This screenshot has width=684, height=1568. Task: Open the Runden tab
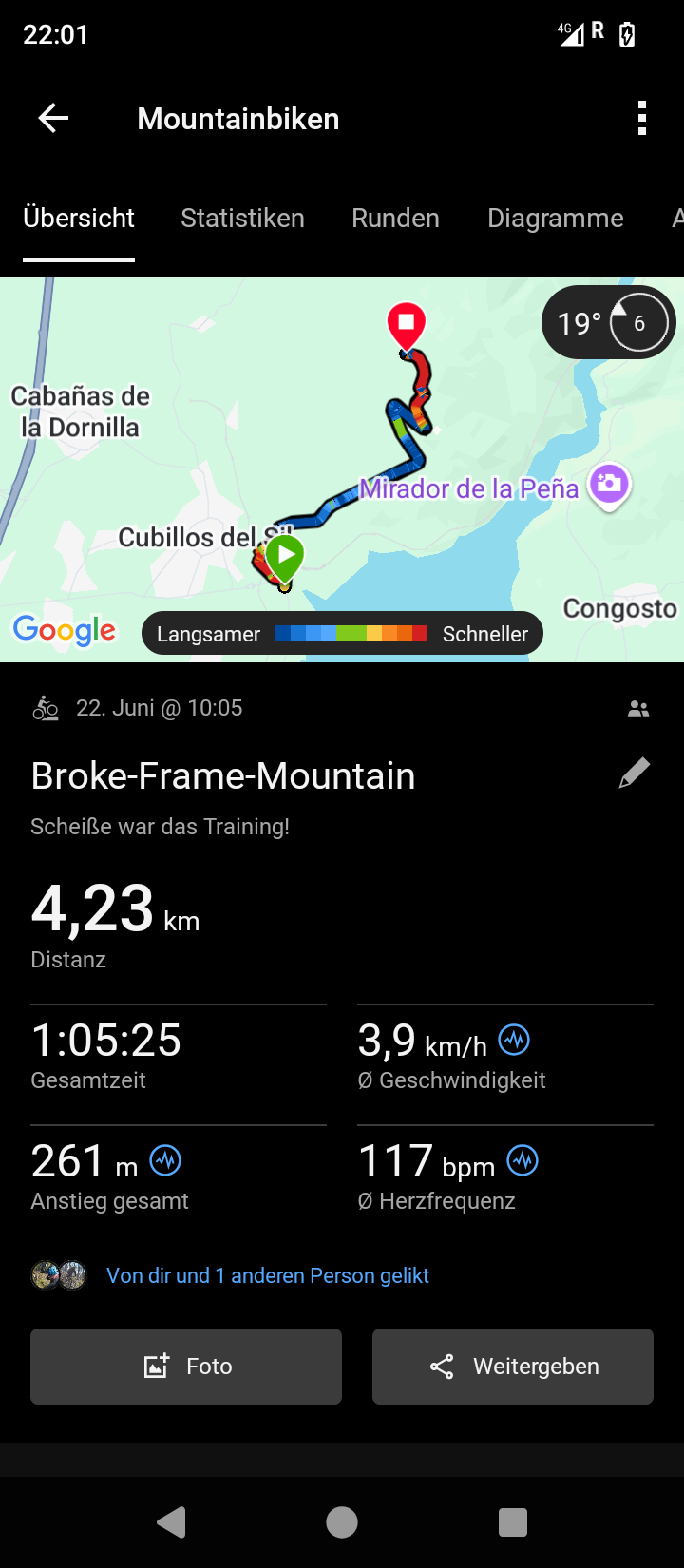(395, 219)
